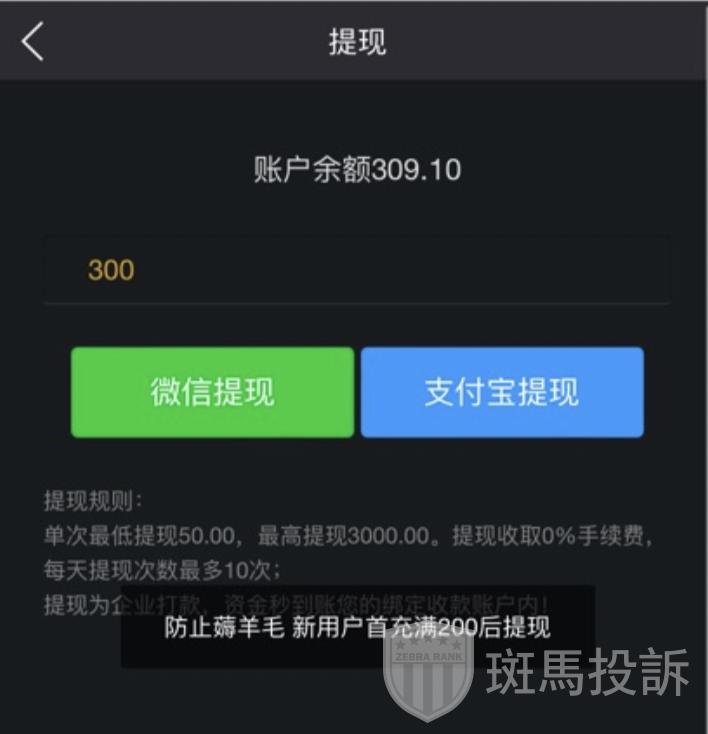Image resolution: width=708 pixels, height=734 pixels.
Task: Withdraw via 支付宝提现 button
Action: pos(502,392)
